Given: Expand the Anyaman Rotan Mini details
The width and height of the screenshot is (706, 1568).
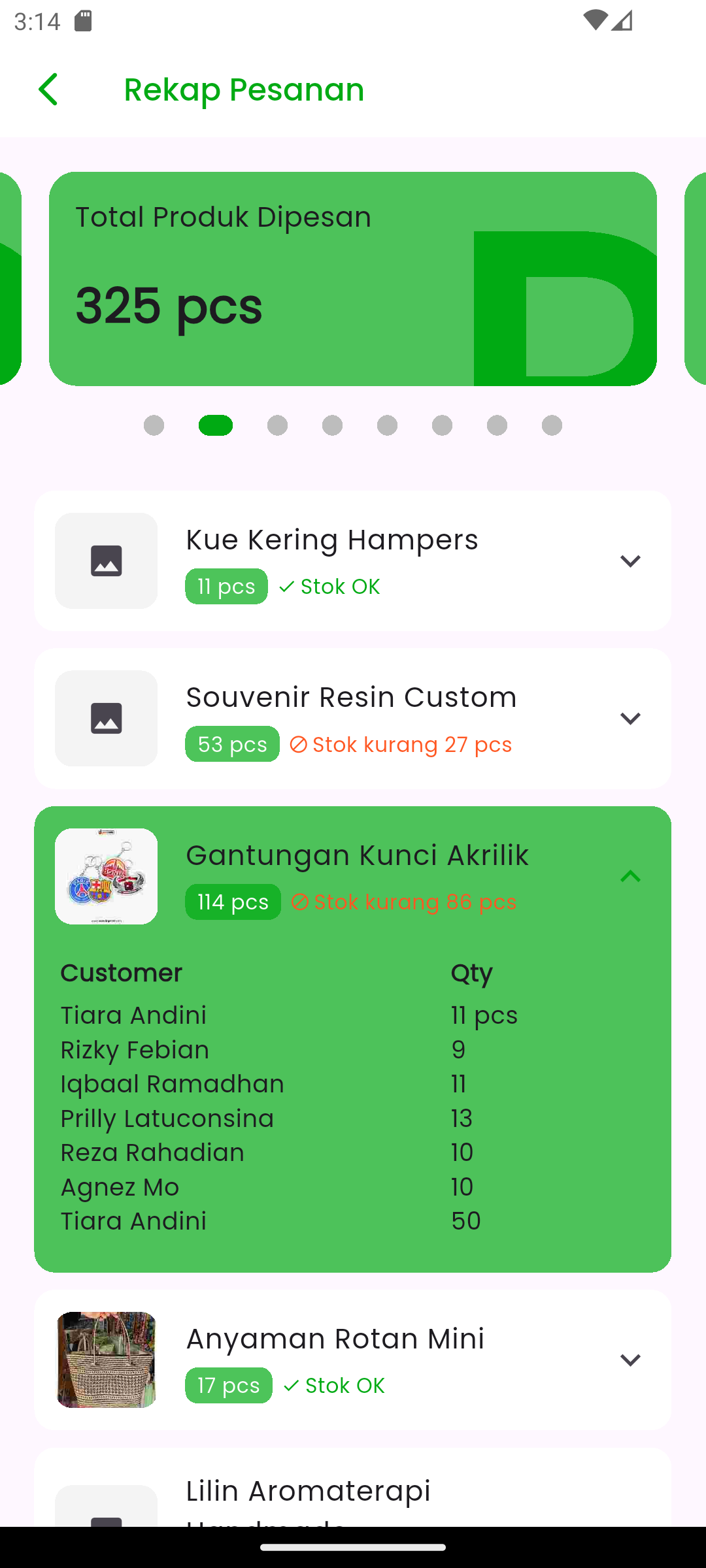Looking at the screenshot, I should click(x=630, y=1360).
